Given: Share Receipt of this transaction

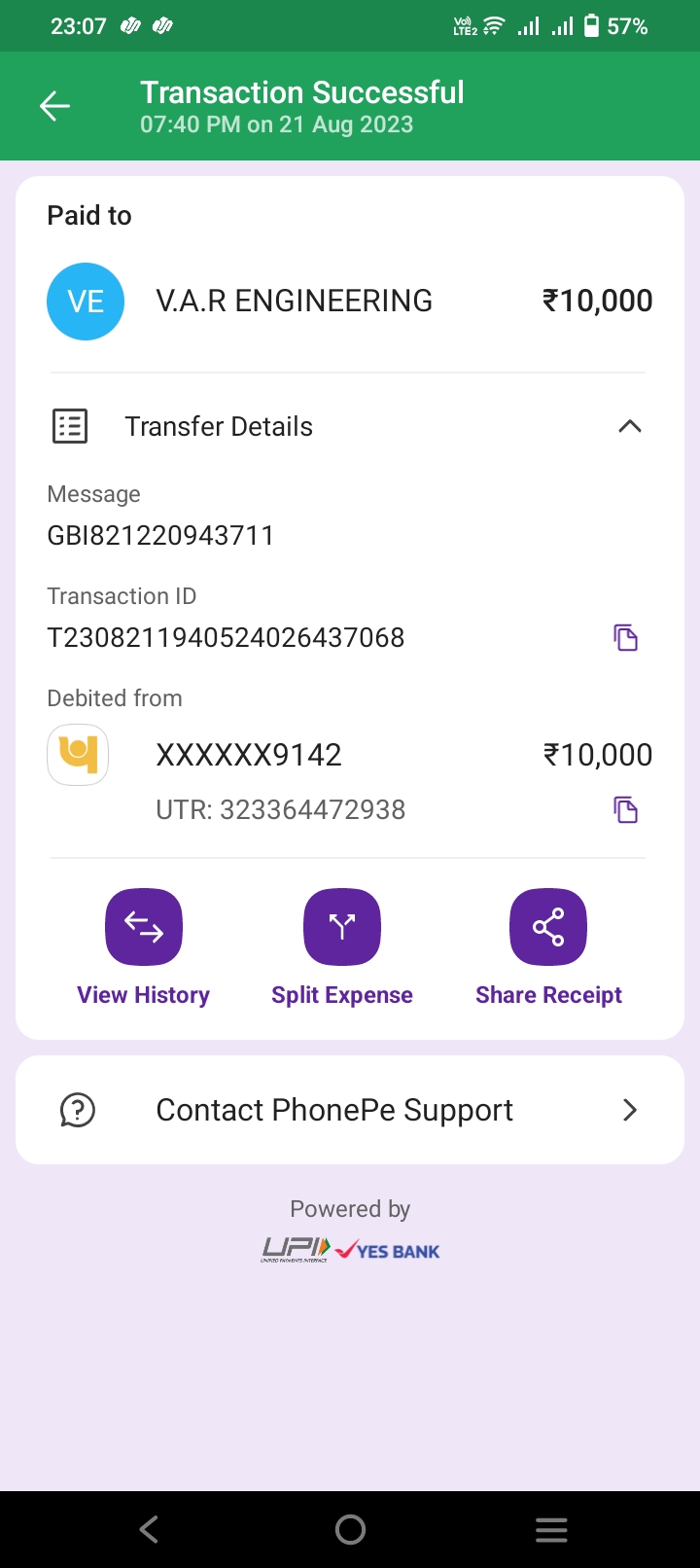Looking at the screenshot, I should tap(548, 928).
